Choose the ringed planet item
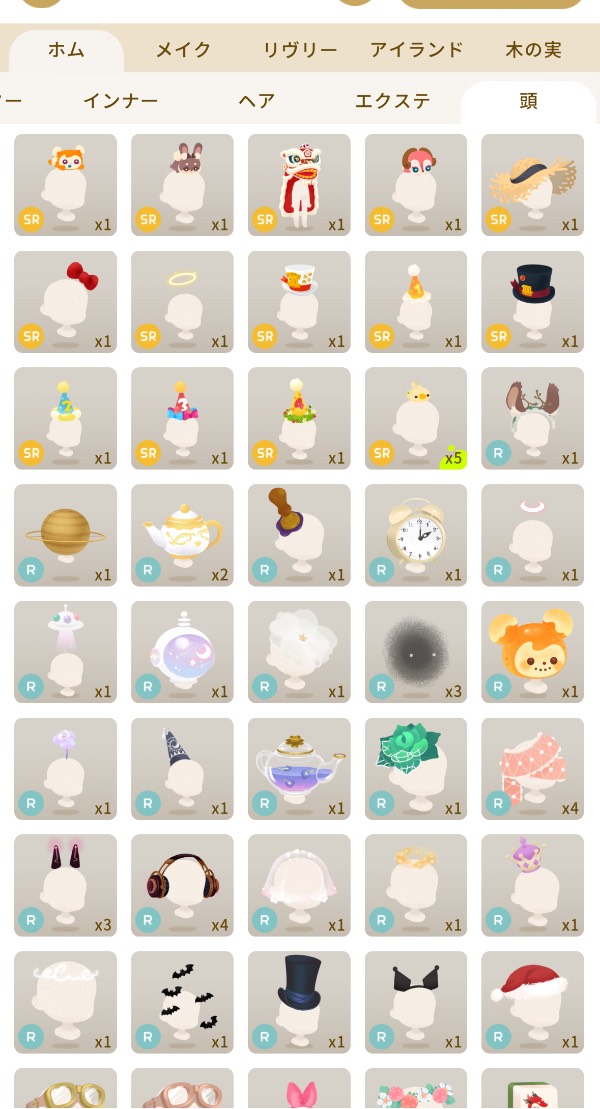 (x=65, y=535)
